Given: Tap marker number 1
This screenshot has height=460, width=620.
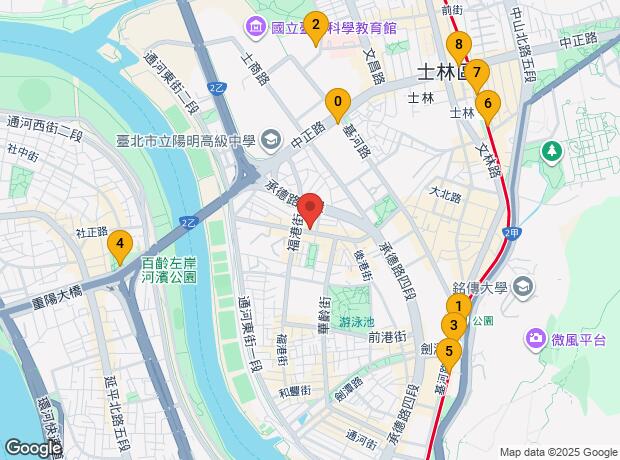Looking at the screenshot, I should [458, 306].
